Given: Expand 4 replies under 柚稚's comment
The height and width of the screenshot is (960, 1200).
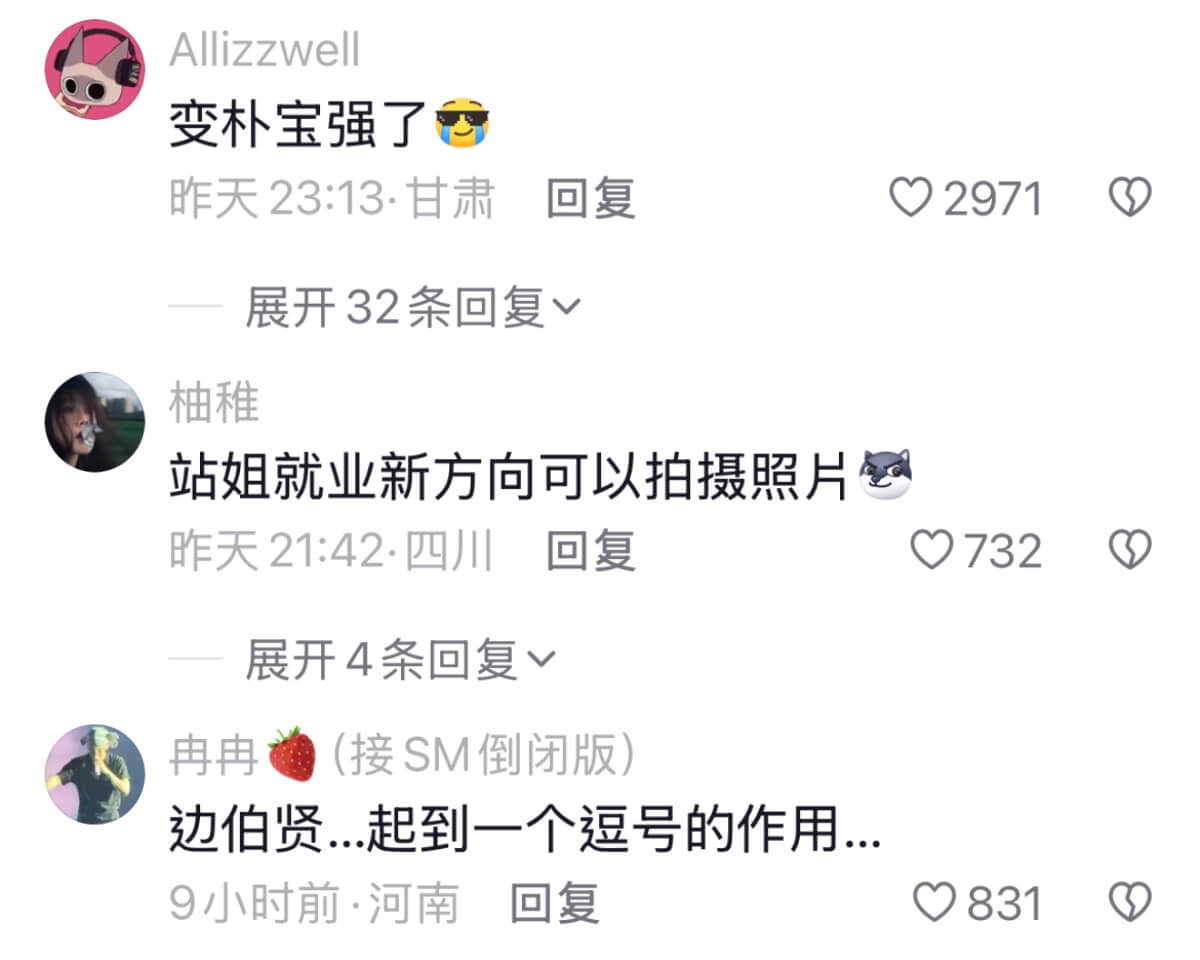Looking at the screenshot, I should click(399, 660).
